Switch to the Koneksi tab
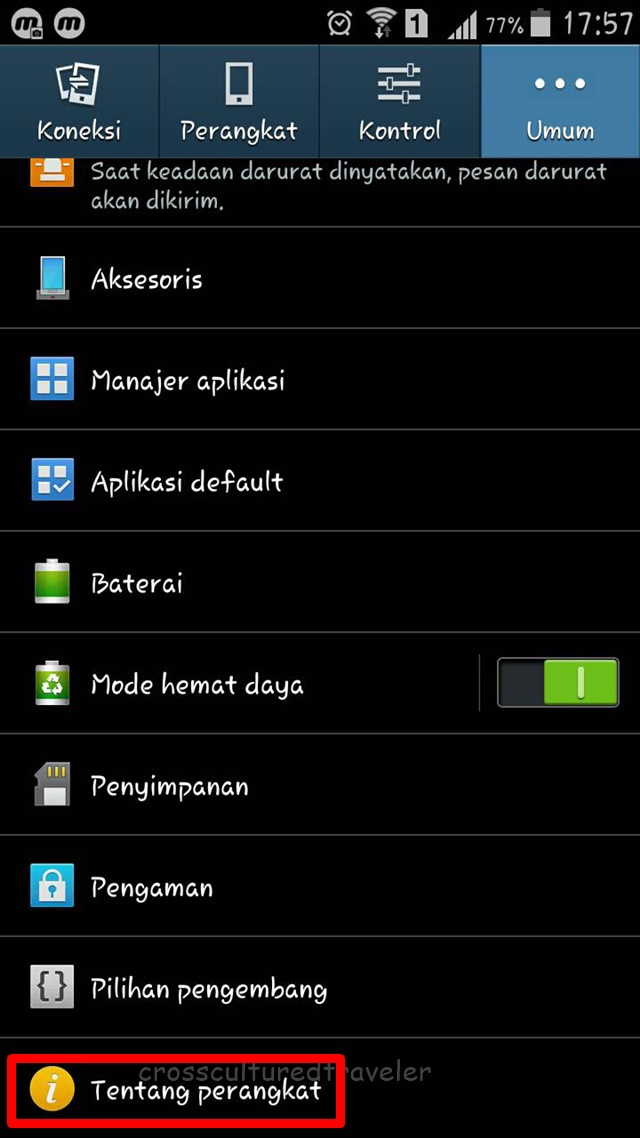The image size is (640, 1138). pos(79,101)
